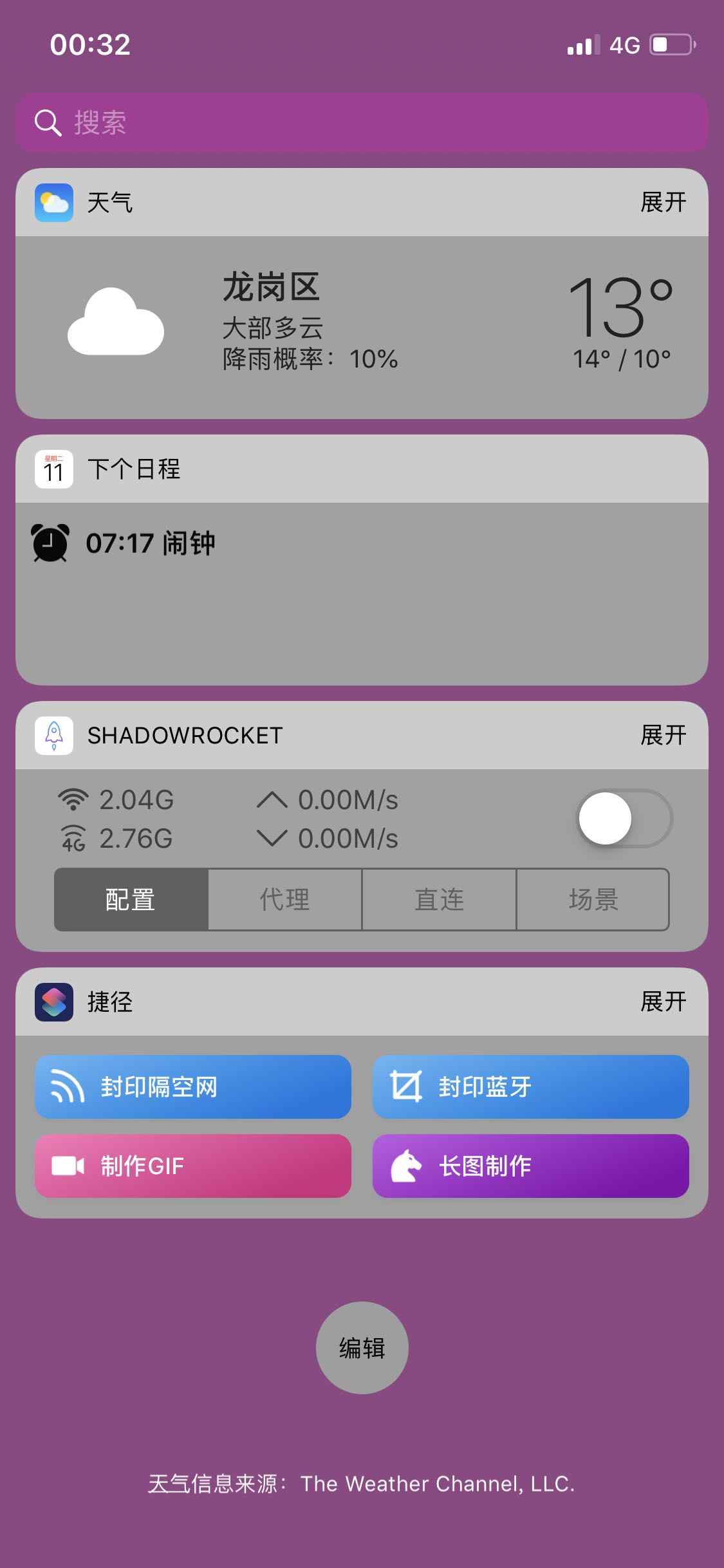
Task: Run the 制作GIF shortcut
Action: [193, 1166]
